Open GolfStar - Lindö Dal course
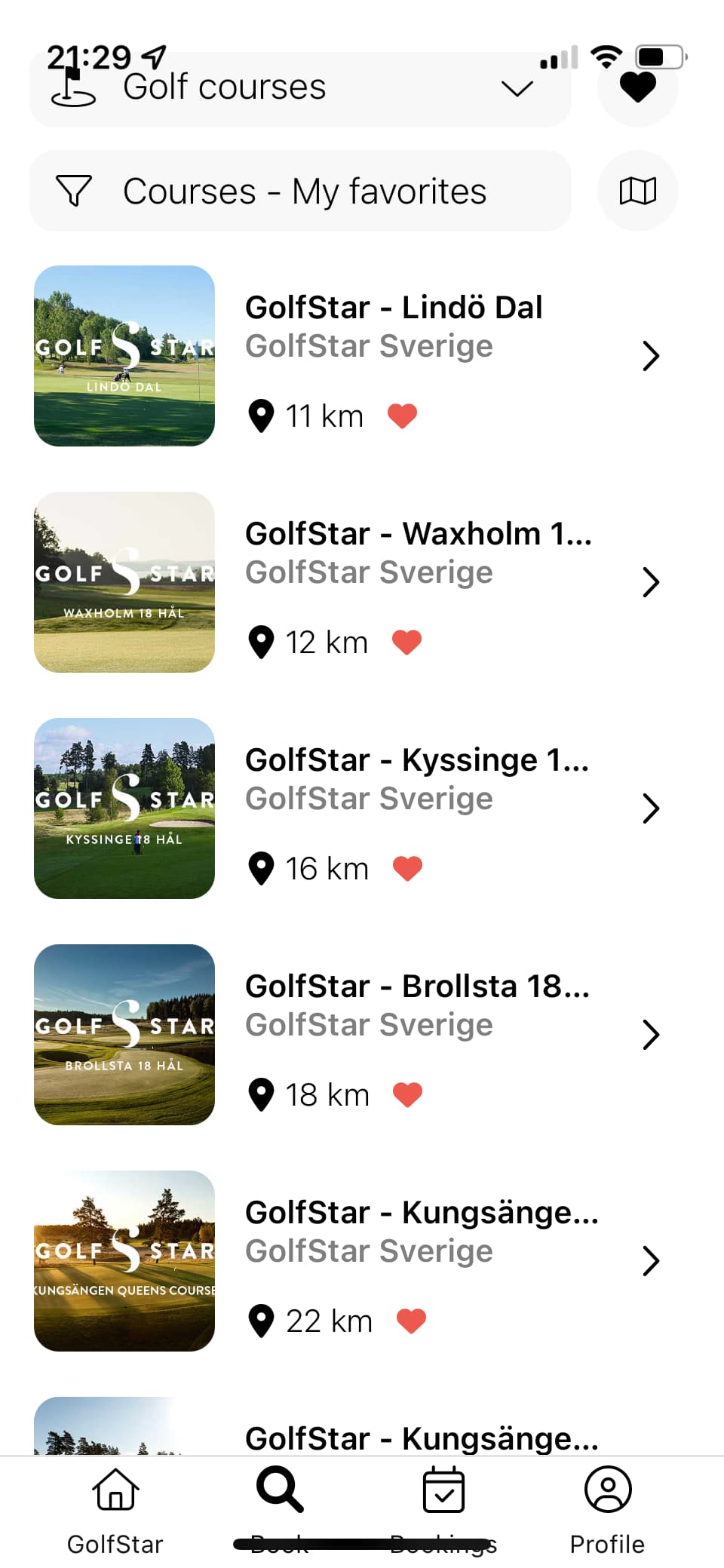 362,356
